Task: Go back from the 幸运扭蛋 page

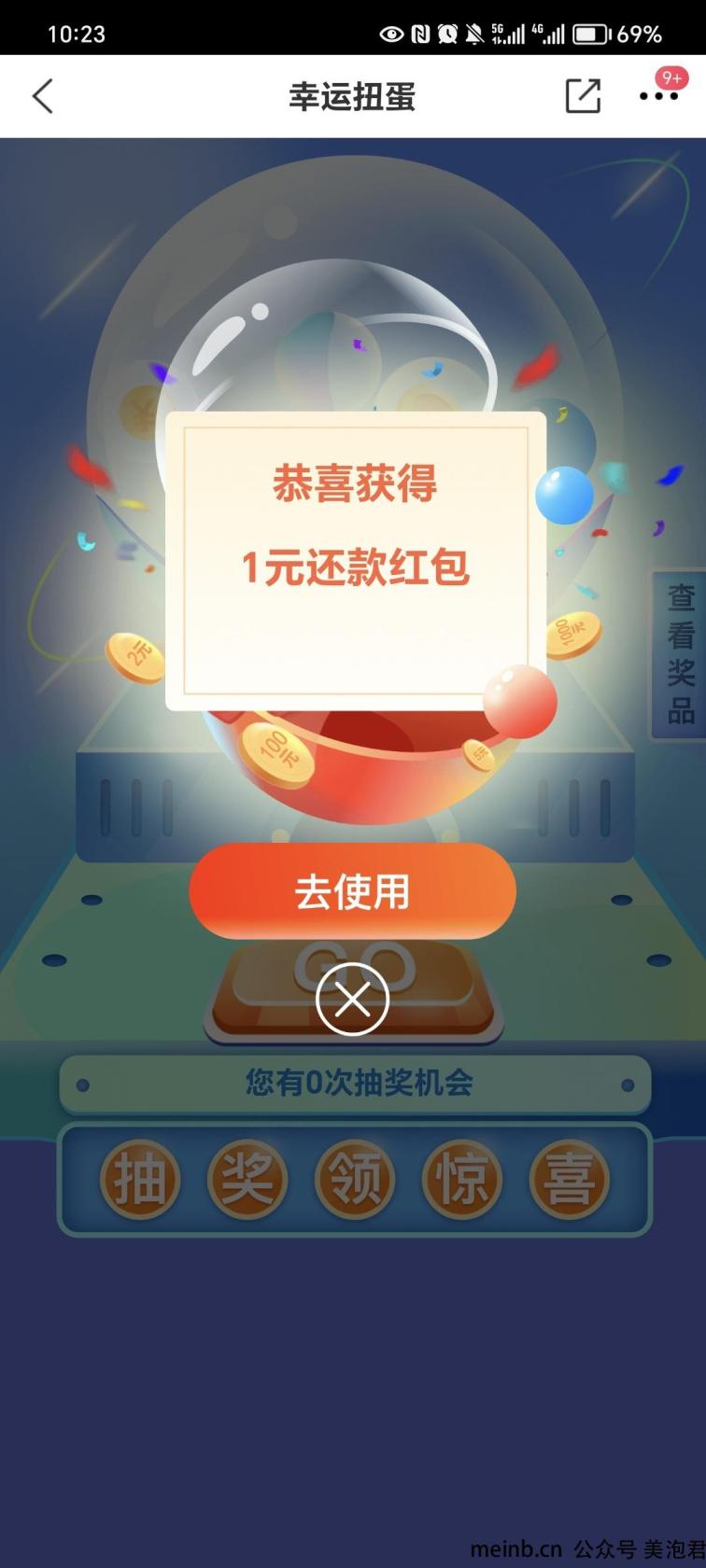Action: 43,96
